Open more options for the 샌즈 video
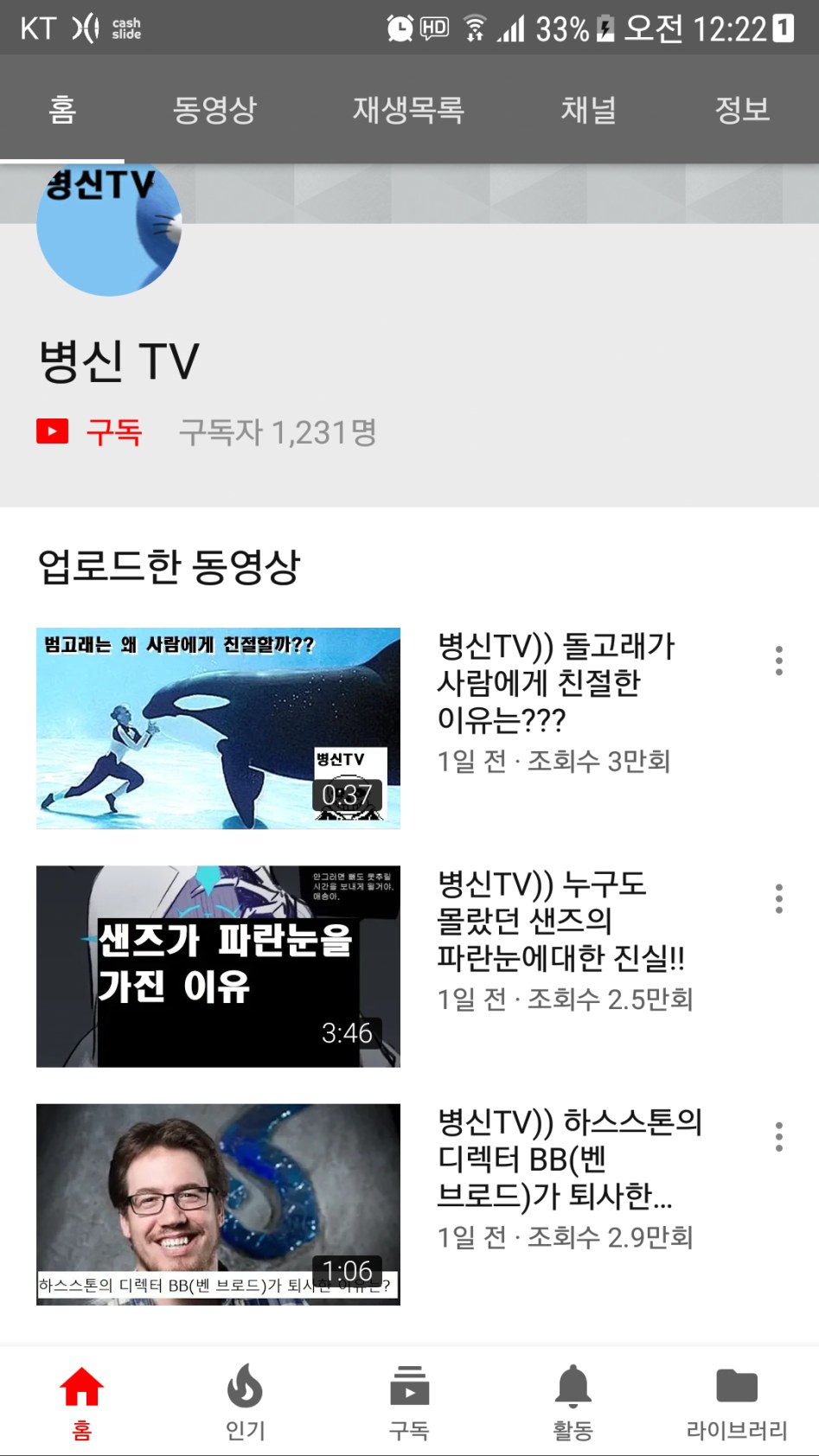Viewport: 819px width, 1456px height. tap(778, 899)
